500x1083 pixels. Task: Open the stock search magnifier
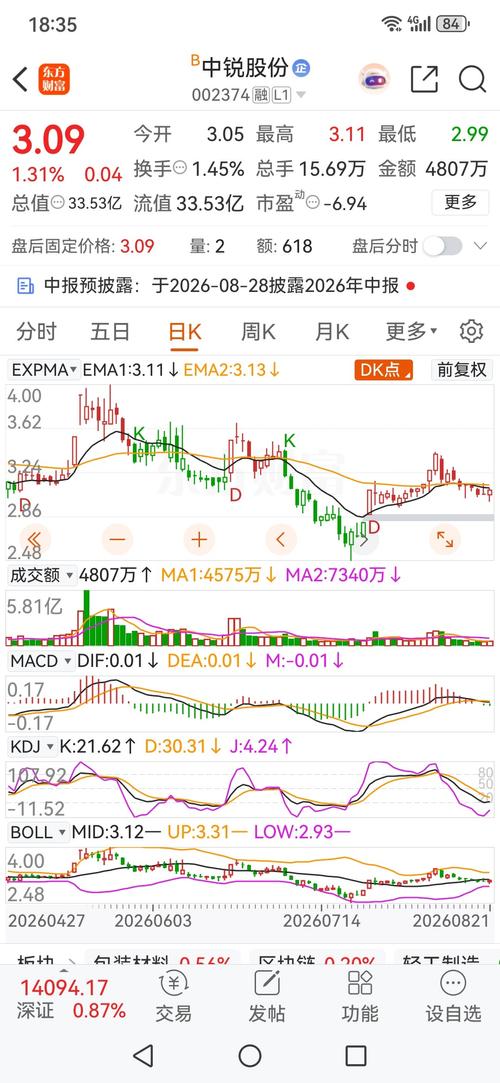coord(472,79)
